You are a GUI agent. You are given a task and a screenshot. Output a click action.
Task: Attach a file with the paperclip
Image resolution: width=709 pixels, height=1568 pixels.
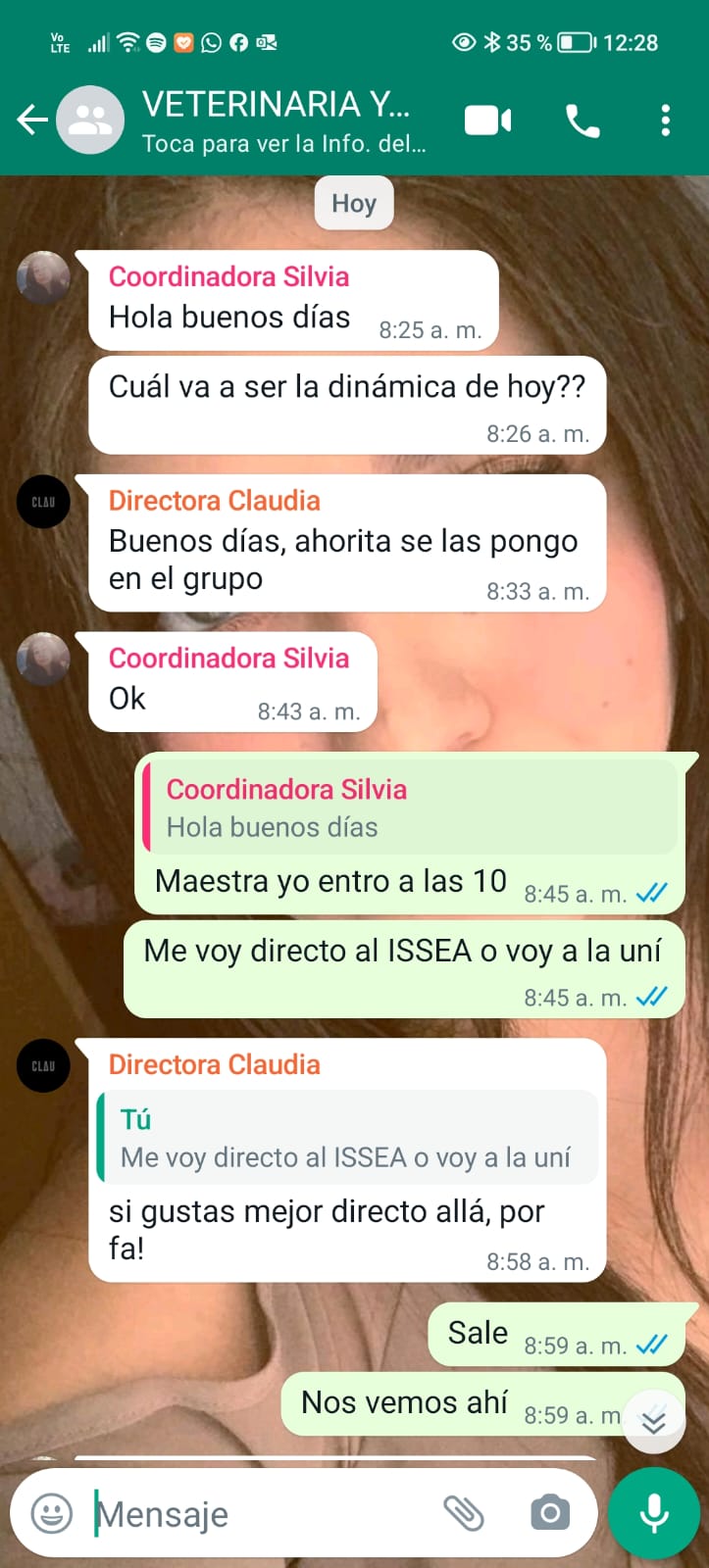point(464,1514)
